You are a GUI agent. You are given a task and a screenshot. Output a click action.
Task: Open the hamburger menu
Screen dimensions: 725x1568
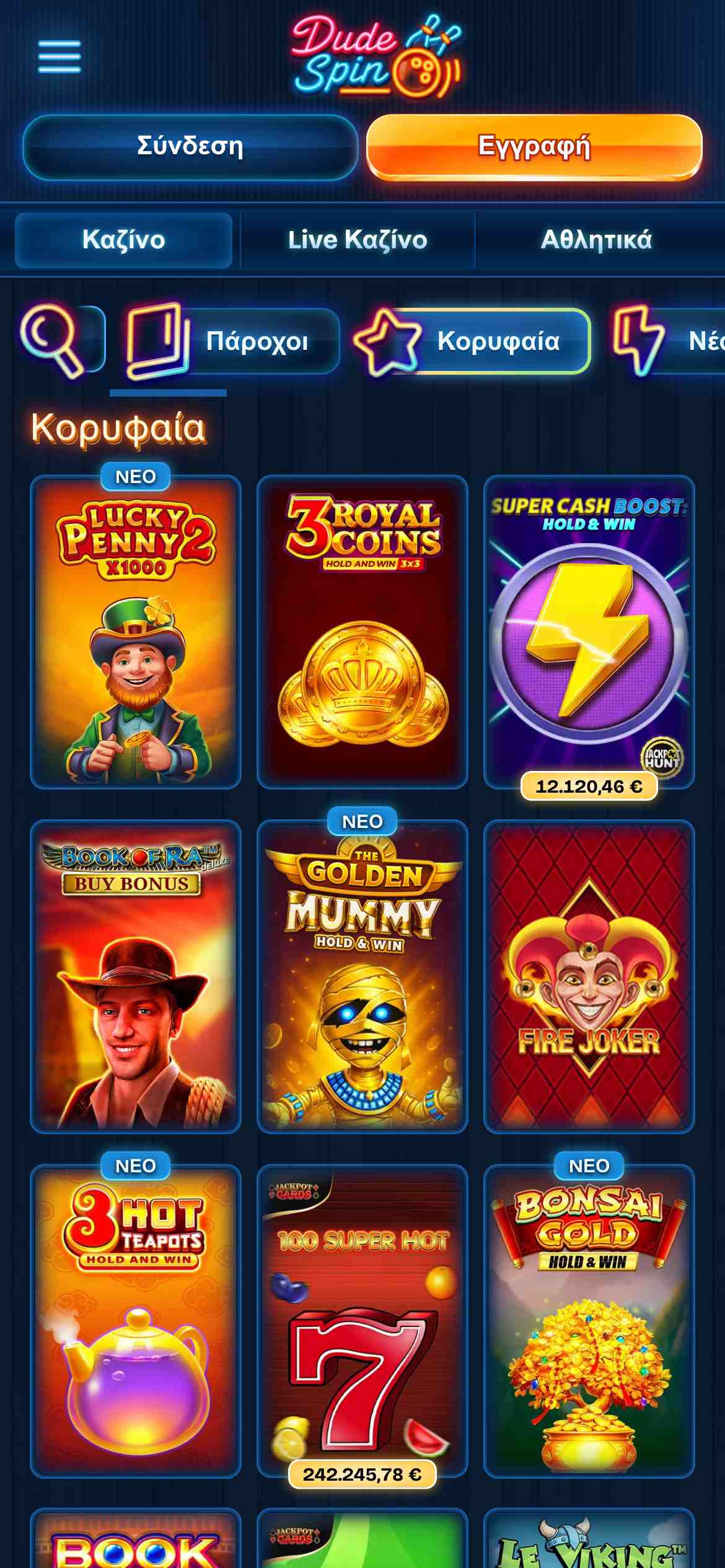pyautogui.click(x=59, y=56)
